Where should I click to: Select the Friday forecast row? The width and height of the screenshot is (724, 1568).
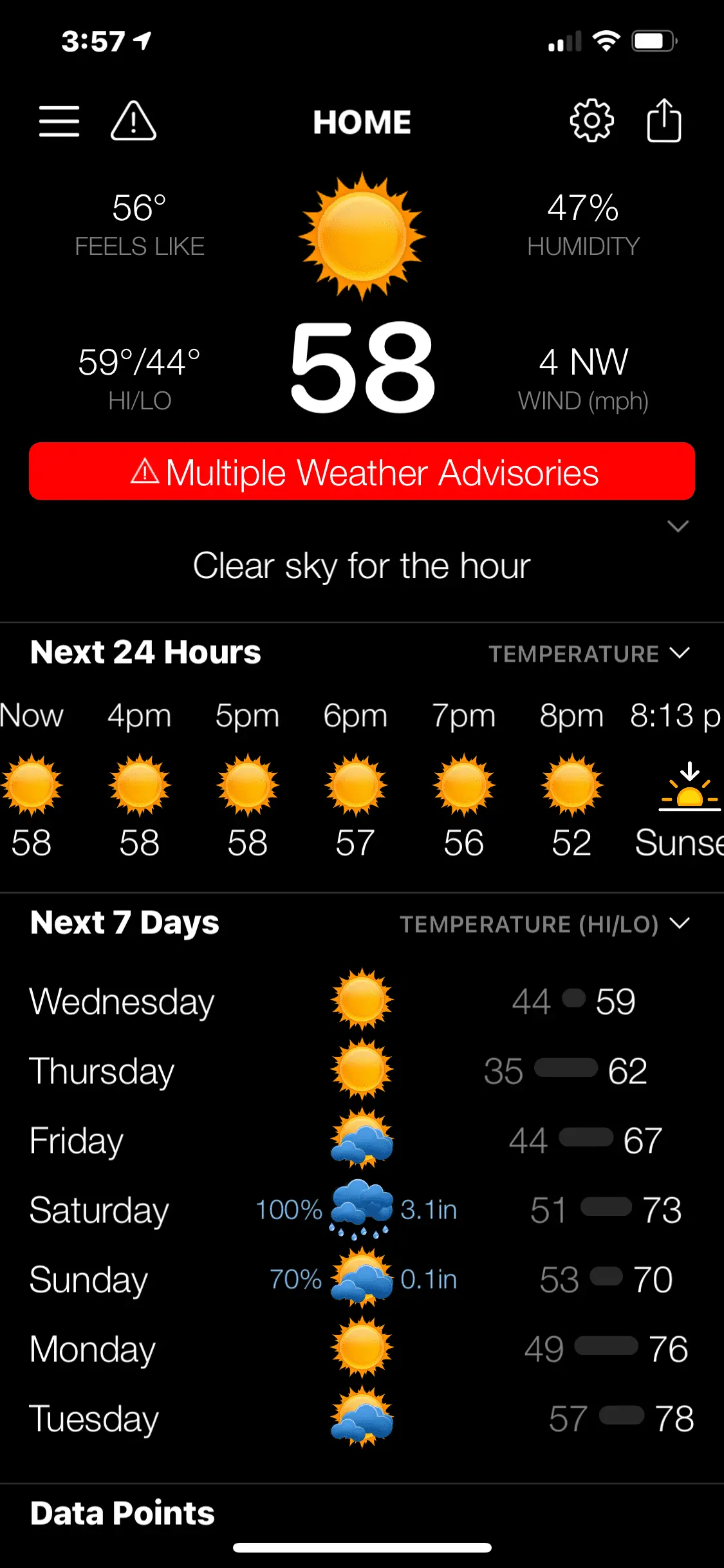click(362, 1141)
